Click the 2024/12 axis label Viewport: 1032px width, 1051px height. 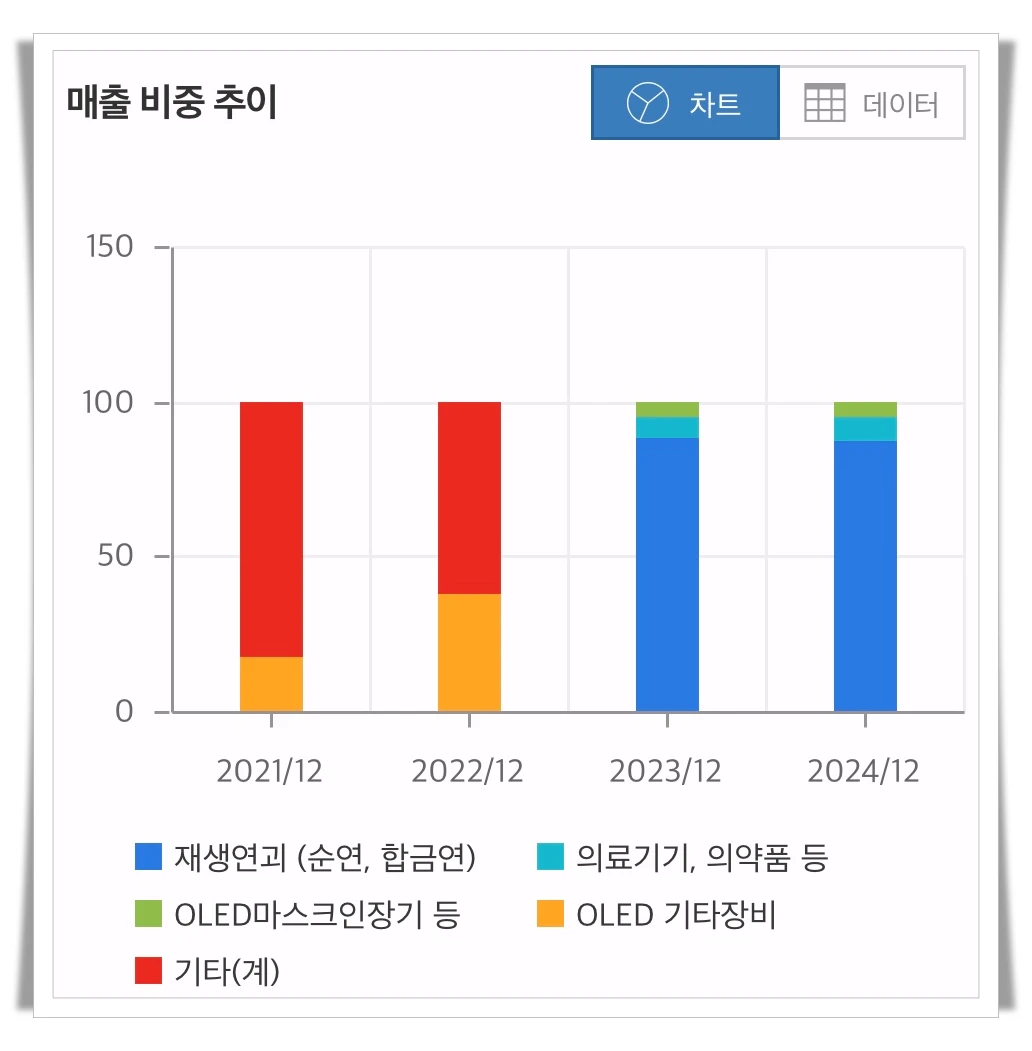864,771
